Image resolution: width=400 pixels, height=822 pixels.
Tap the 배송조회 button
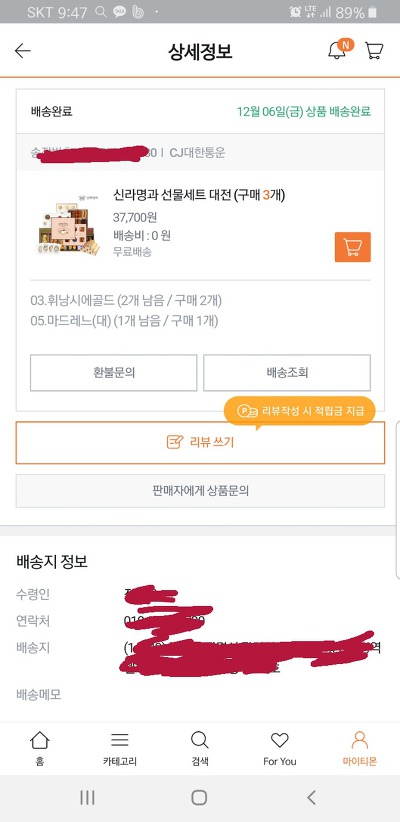287,373
